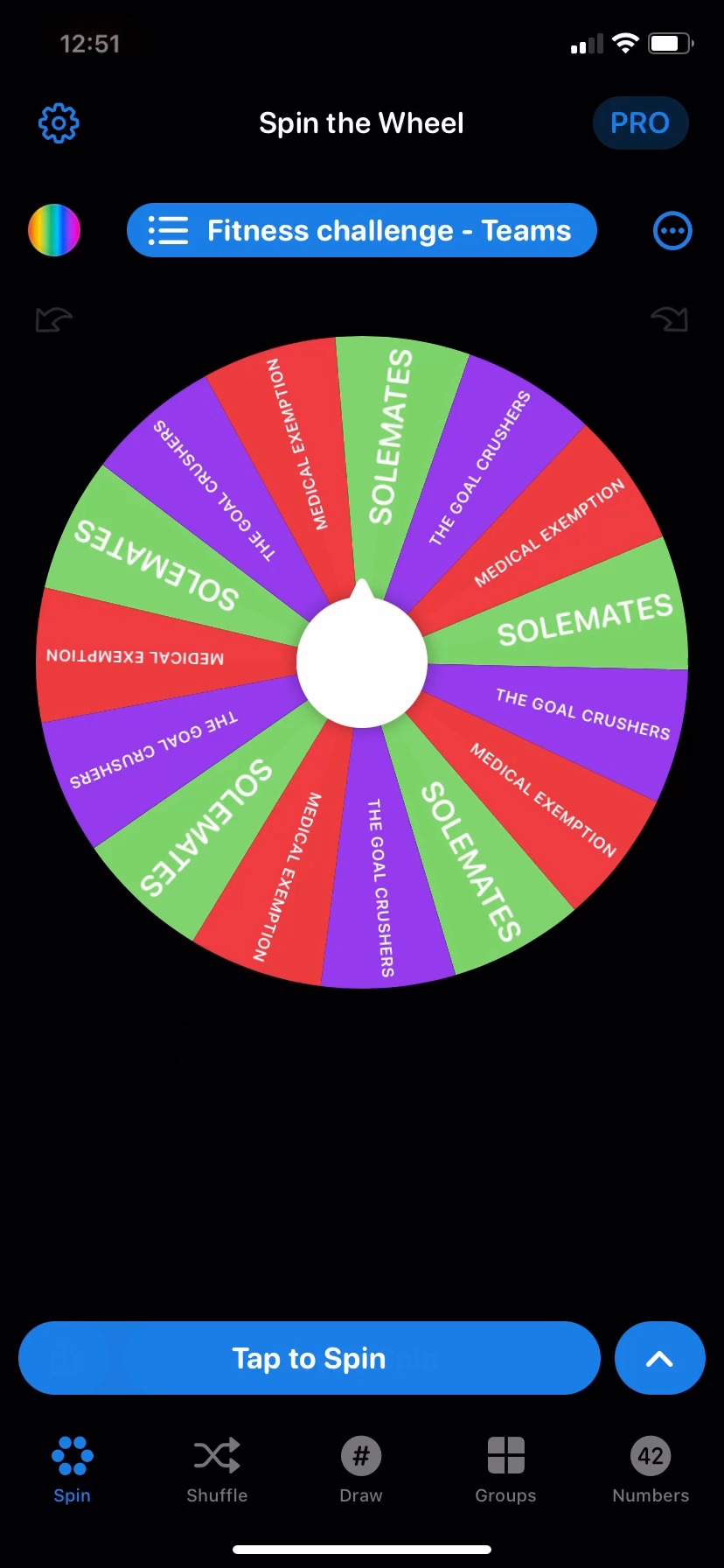Switch to the Shuffle tab

click(x=217, y=1468)
